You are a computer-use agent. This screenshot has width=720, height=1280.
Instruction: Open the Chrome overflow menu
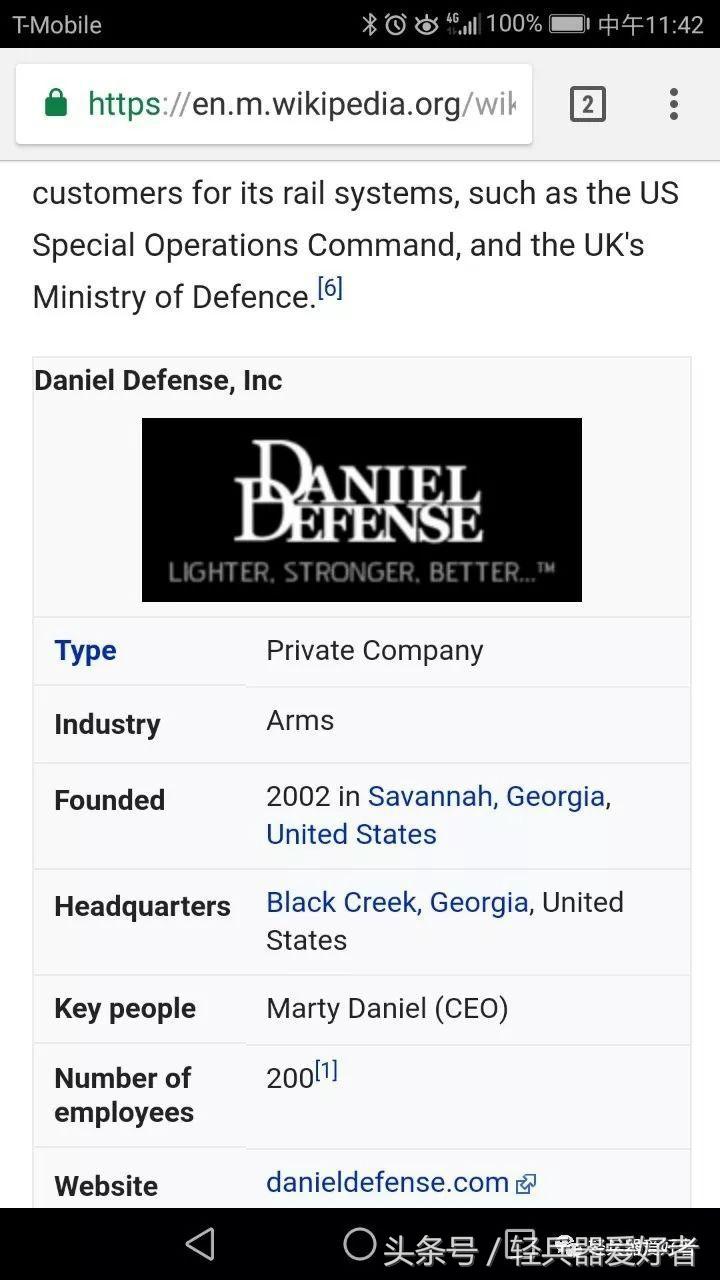coord(674,104)
